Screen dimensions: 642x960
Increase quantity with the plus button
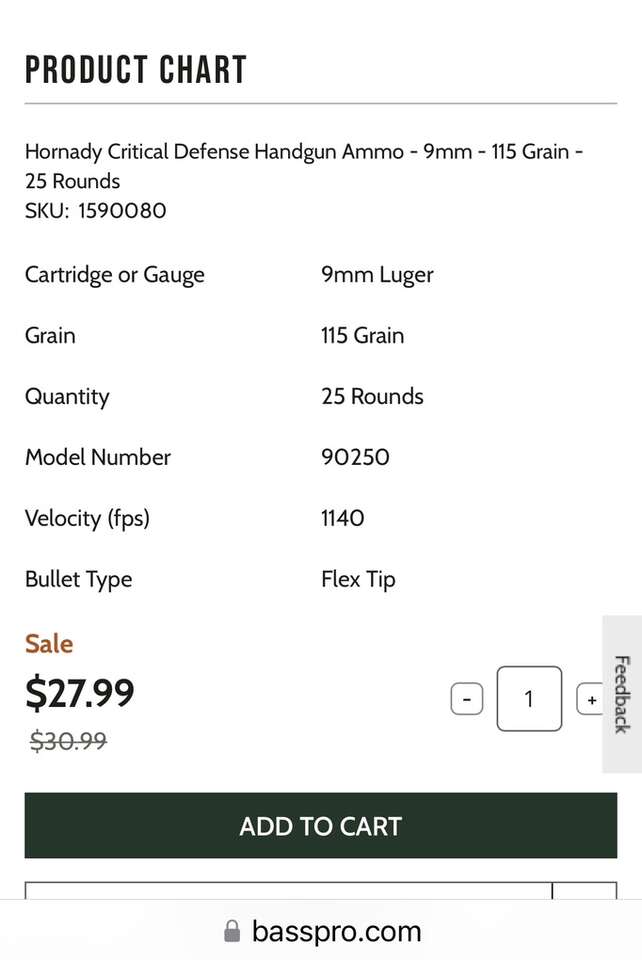click(x=590, y=699)
